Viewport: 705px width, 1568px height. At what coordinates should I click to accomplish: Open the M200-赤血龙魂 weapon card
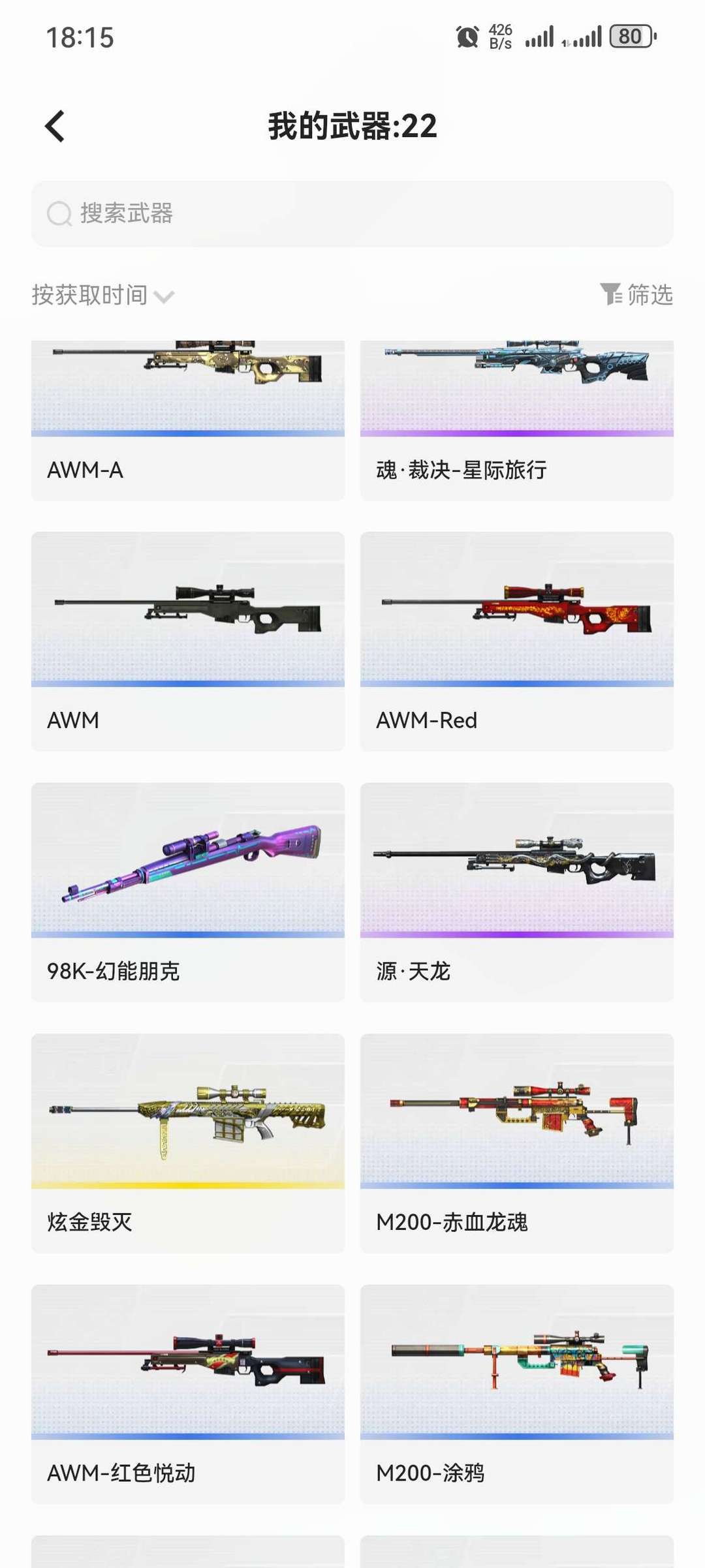click(x=516, y=1143)
